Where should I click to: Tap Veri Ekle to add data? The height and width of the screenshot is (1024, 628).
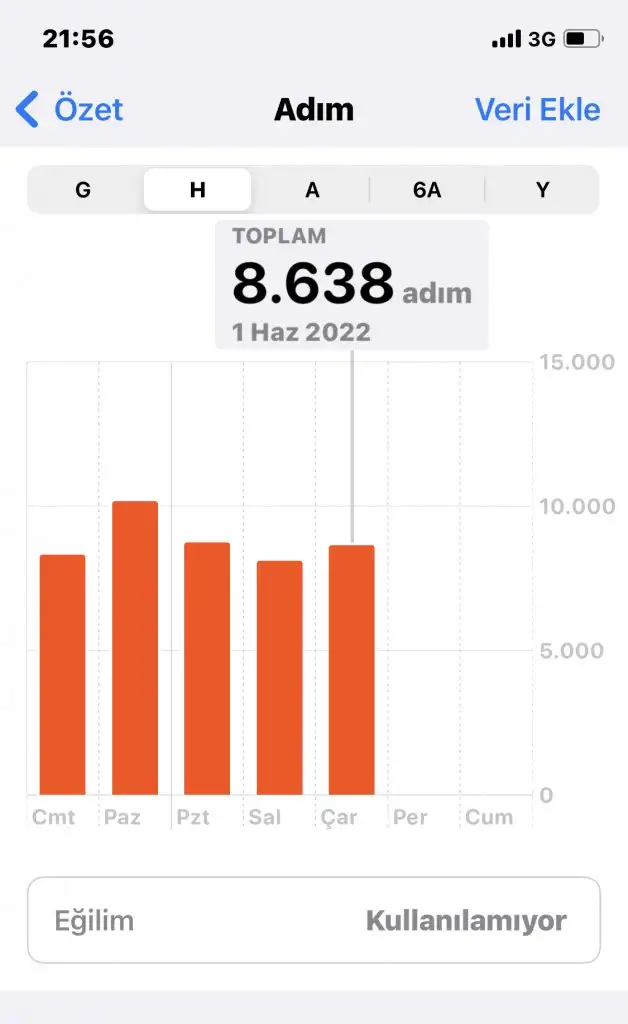[x=537, y=109]
